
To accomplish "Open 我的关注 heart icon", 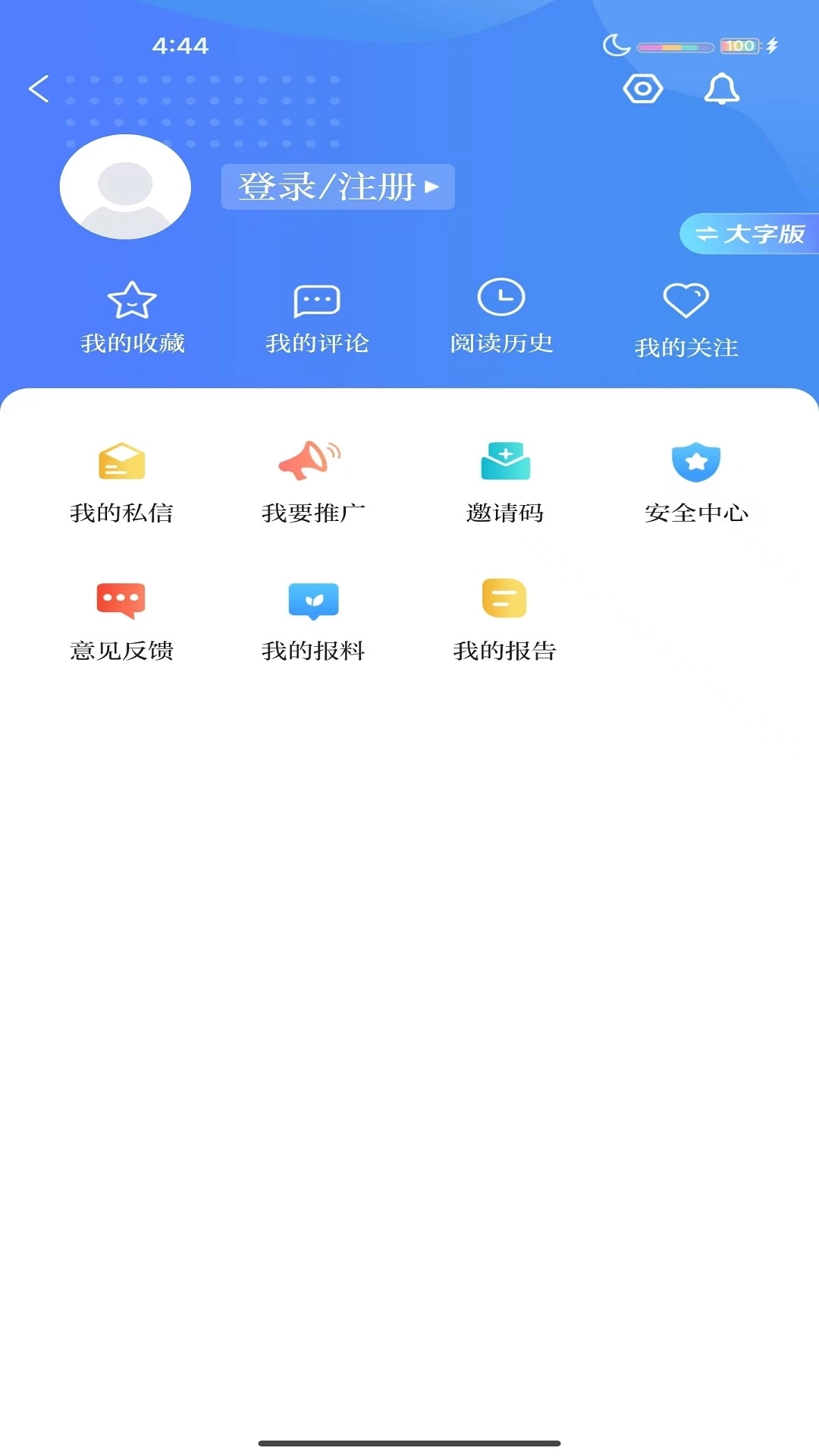I will tap(686, 301).
